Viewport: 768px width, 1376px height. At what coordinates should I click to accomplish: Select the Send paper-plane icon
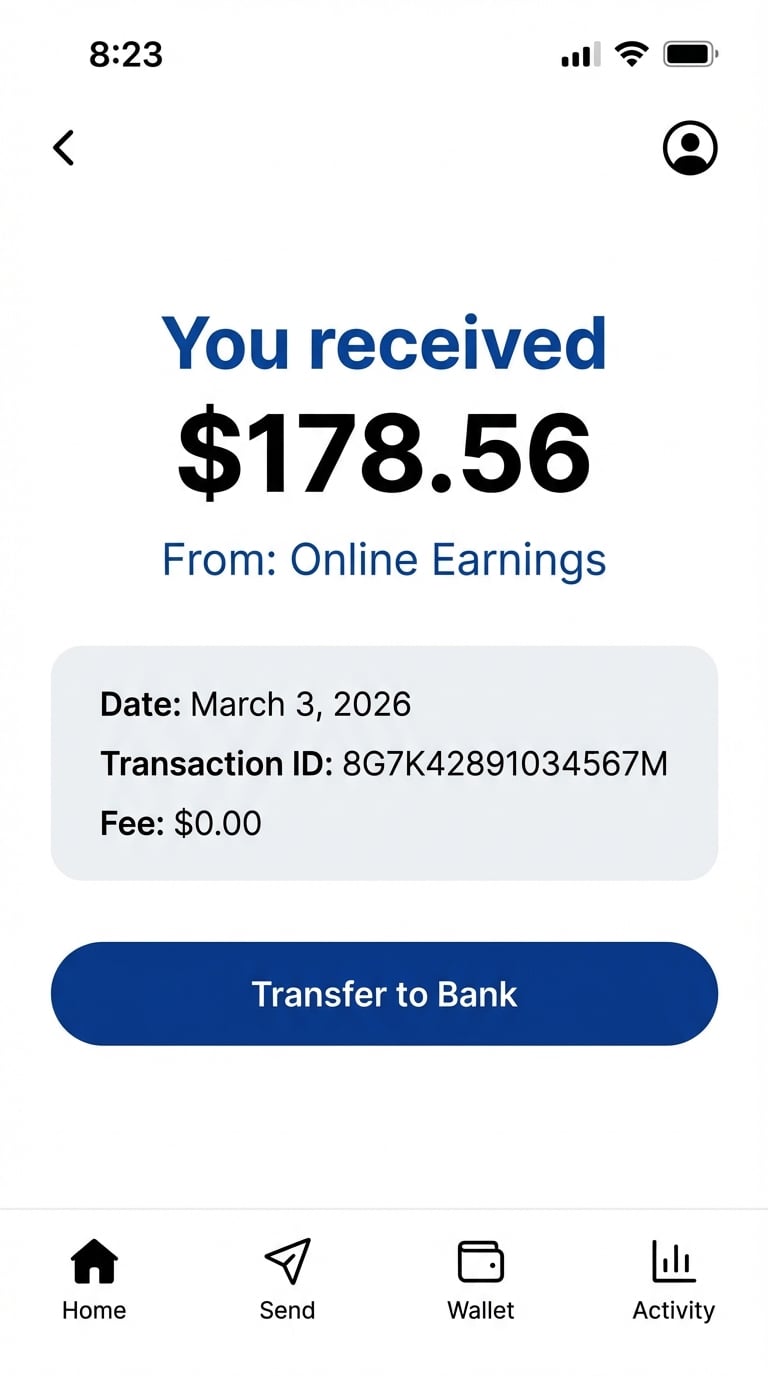pos(287,1262)
